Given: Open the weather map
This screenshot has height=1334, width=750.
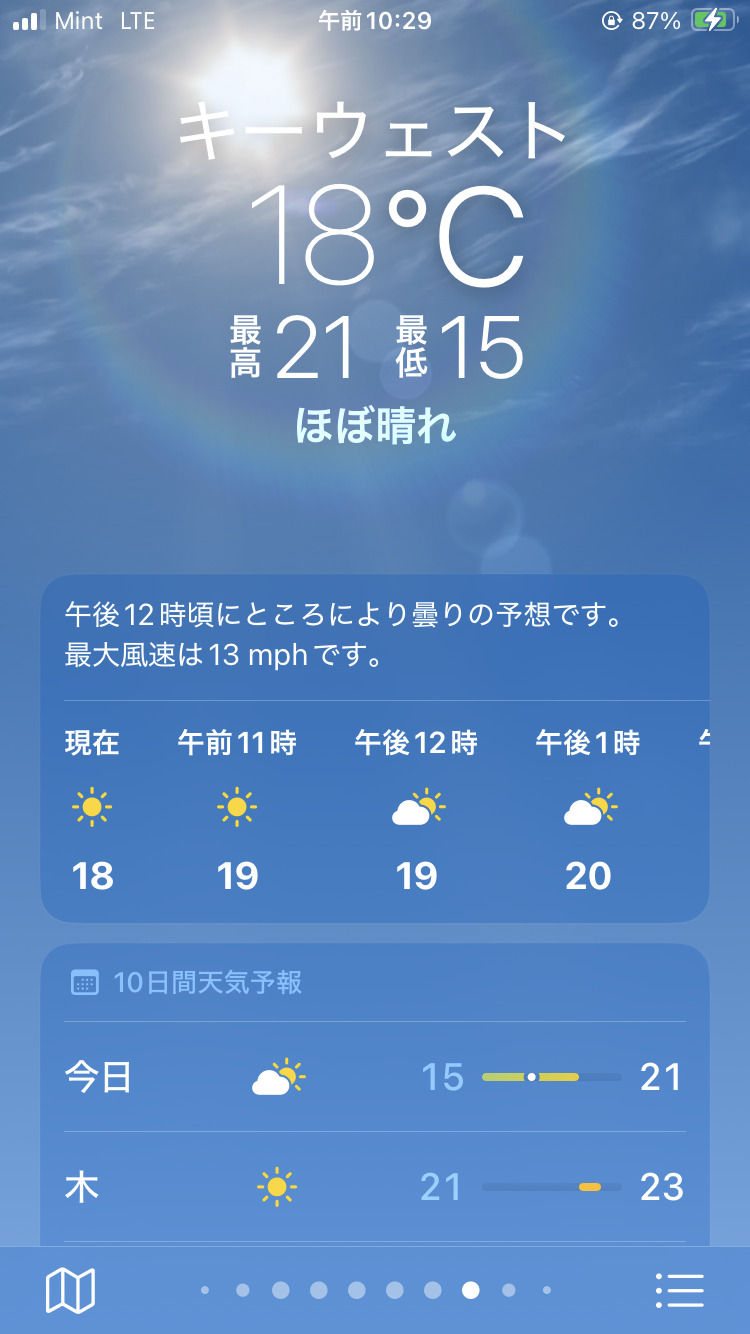Looking at the screenshot, I should [x=70, y=1290].
